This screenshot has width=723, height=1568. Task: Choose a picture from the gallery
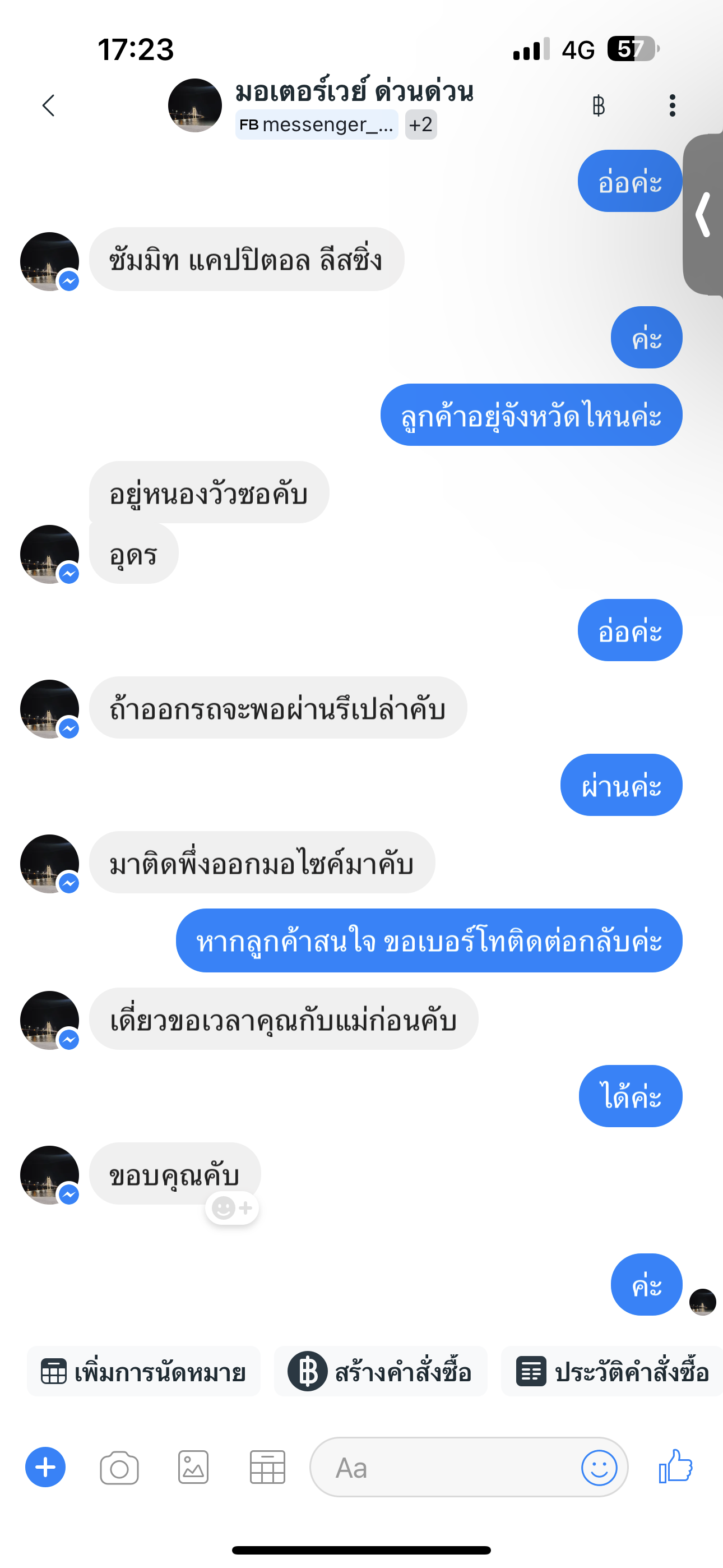pos(193,1468)
